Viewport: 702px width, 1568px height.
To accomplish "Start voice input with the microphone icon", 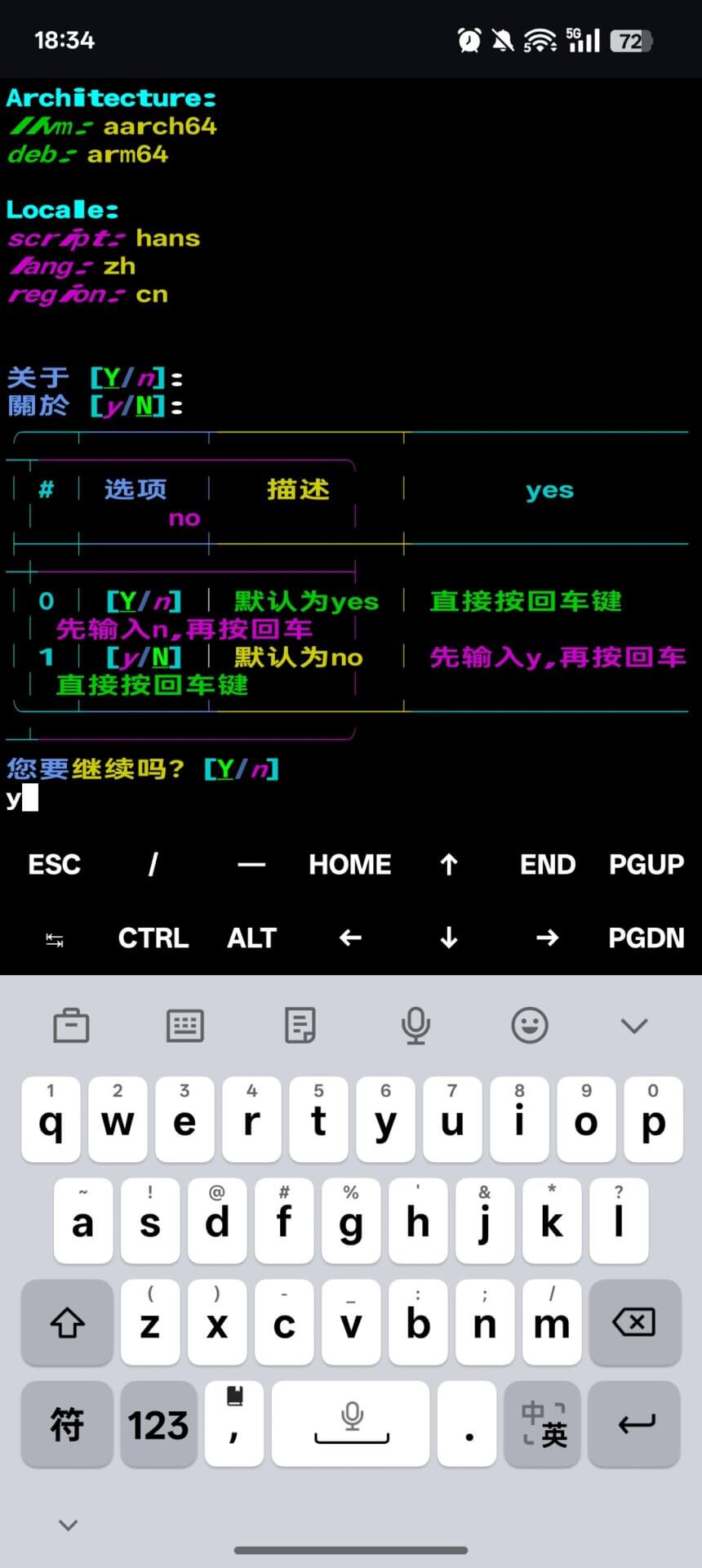I will point(416,1025).
